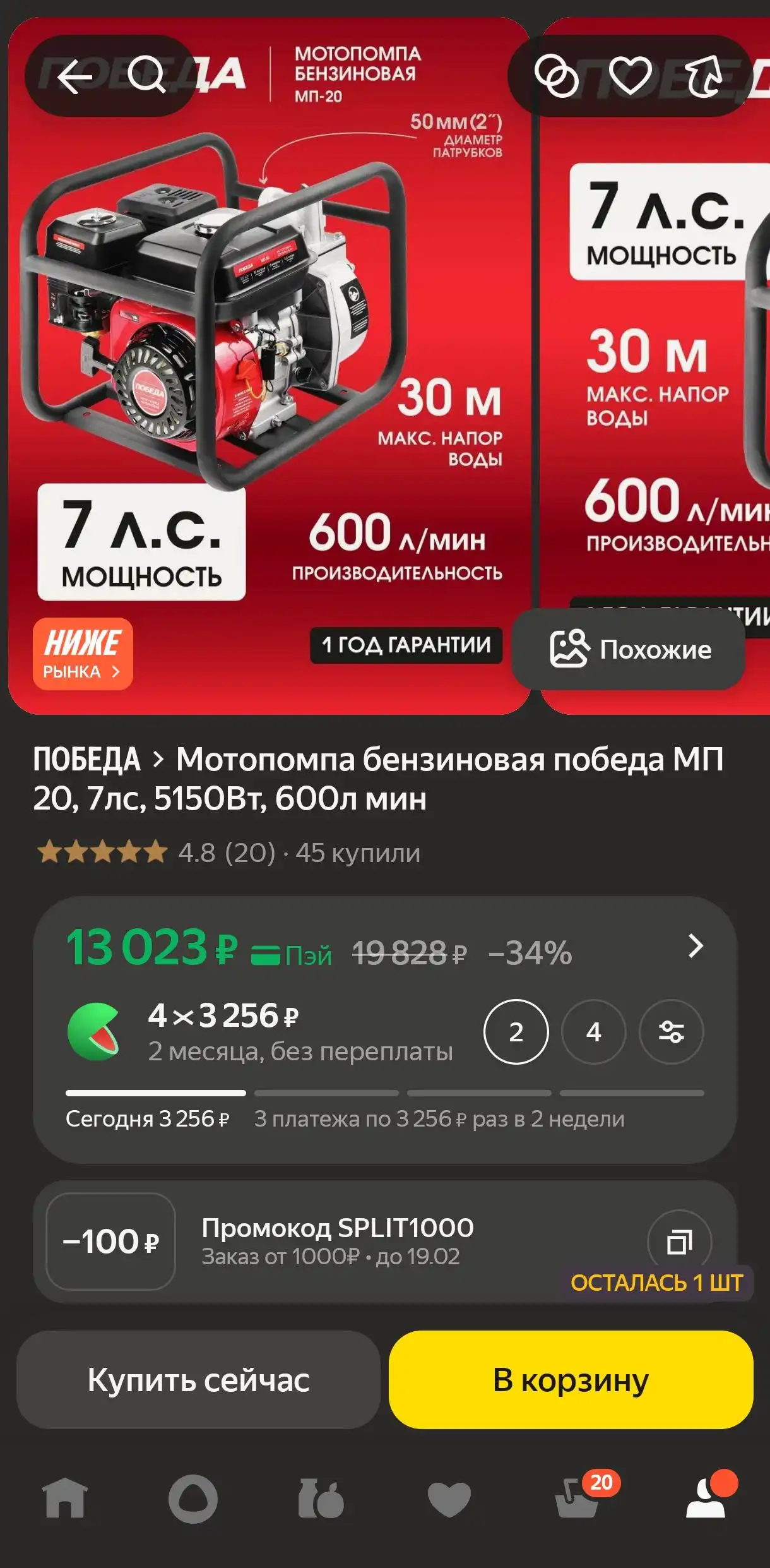The image size is (770, 1568).
Task: Expand price details with the chevron
Action: click(695, 947)
